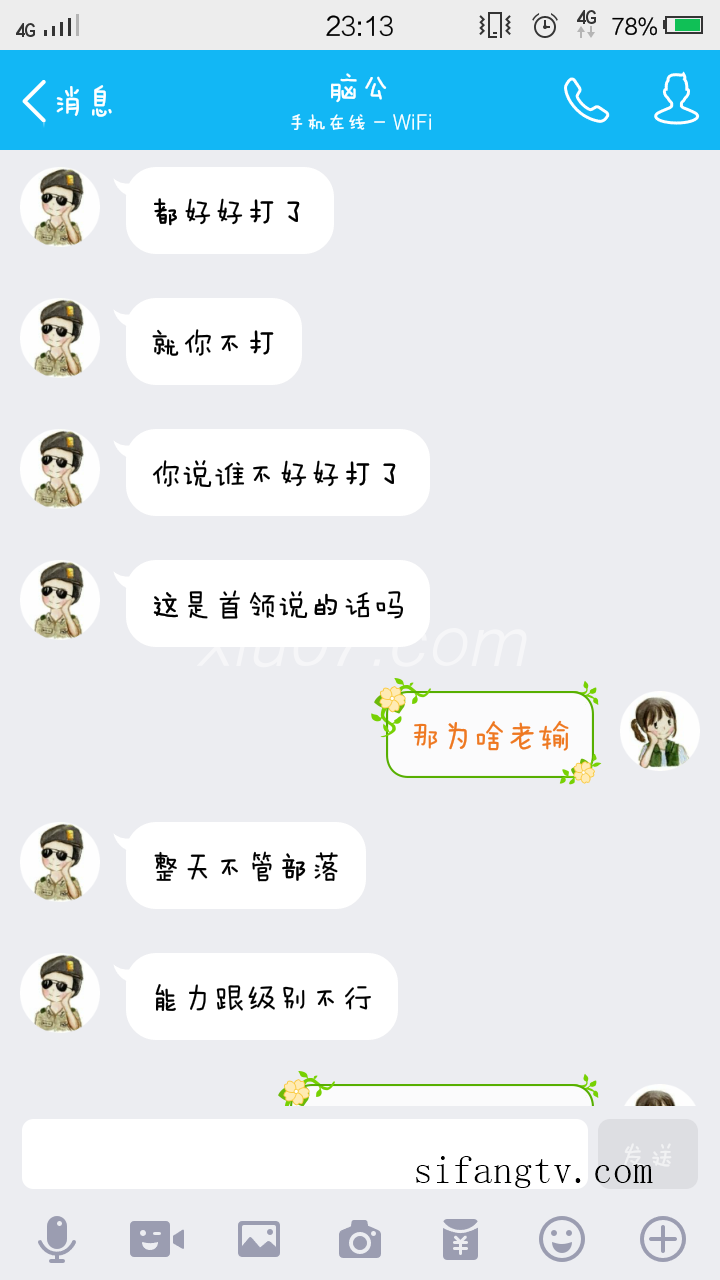The width and height of the screenshot is (720, 1280).
Task: Open more options with the plus icon
Action: 663,1240
